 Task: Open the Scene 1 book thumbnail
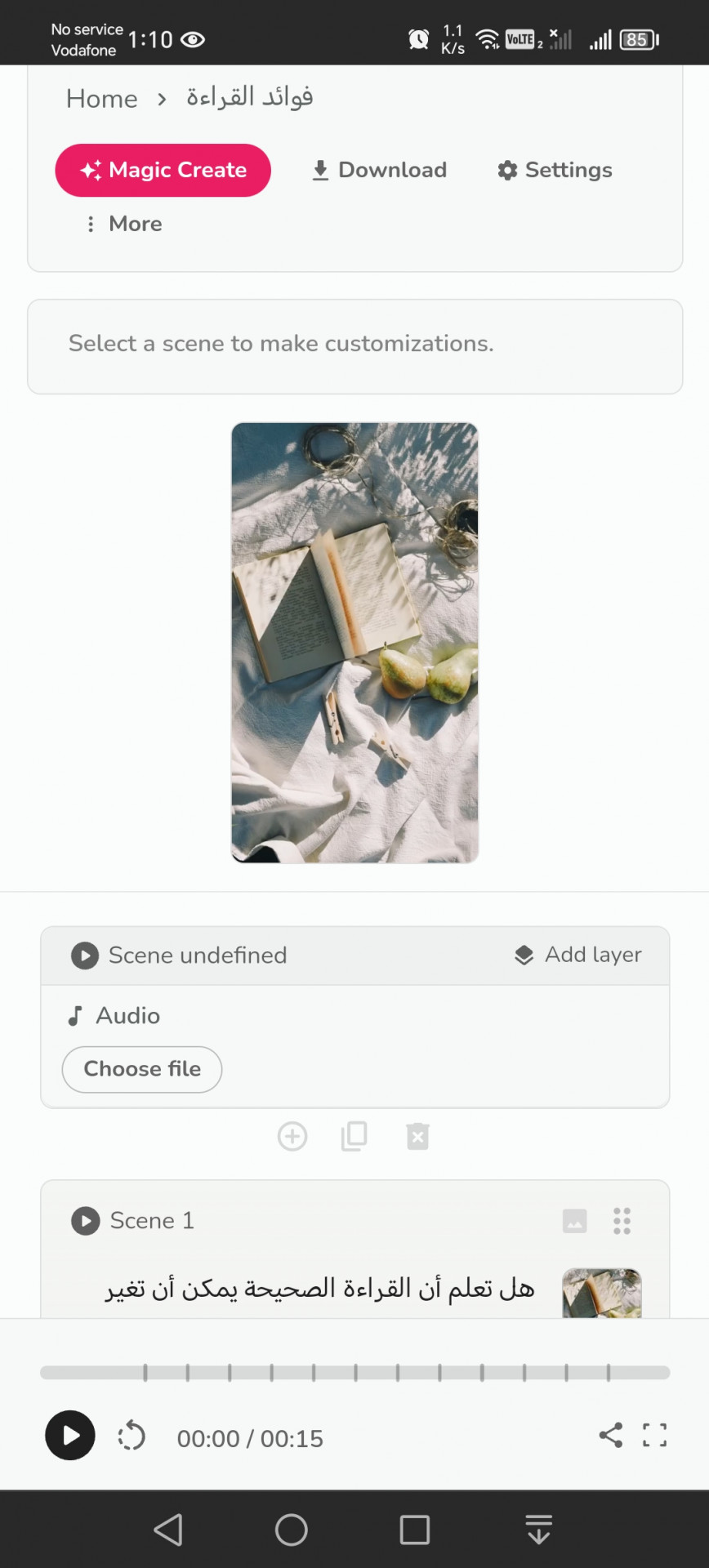(x=602, y=1292)
